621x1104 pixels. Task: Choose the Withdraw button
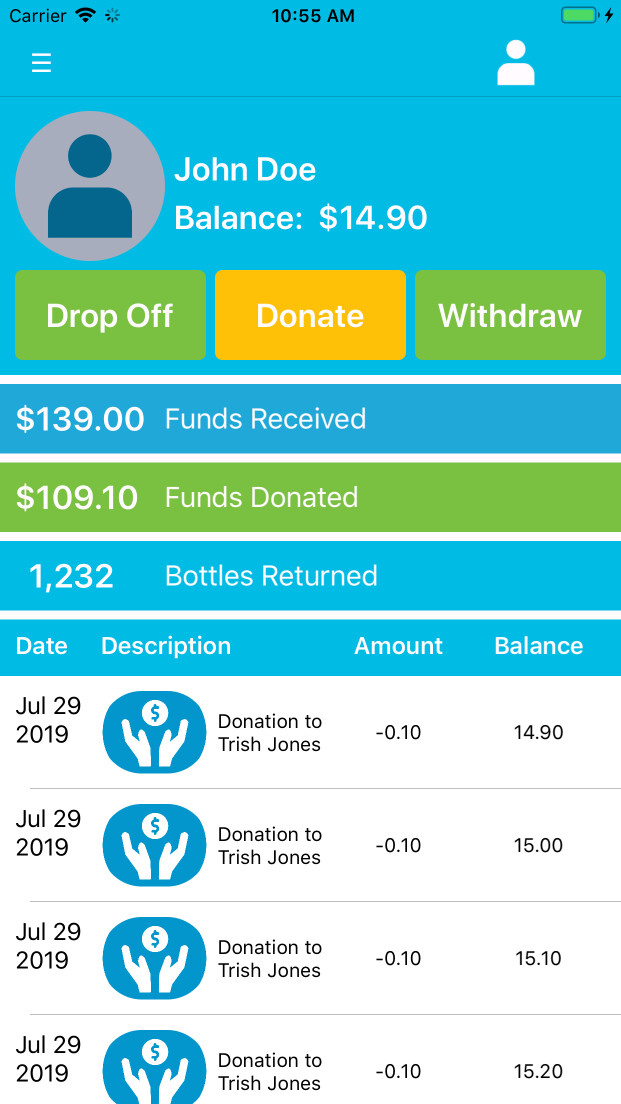click(x=510, y=315)
